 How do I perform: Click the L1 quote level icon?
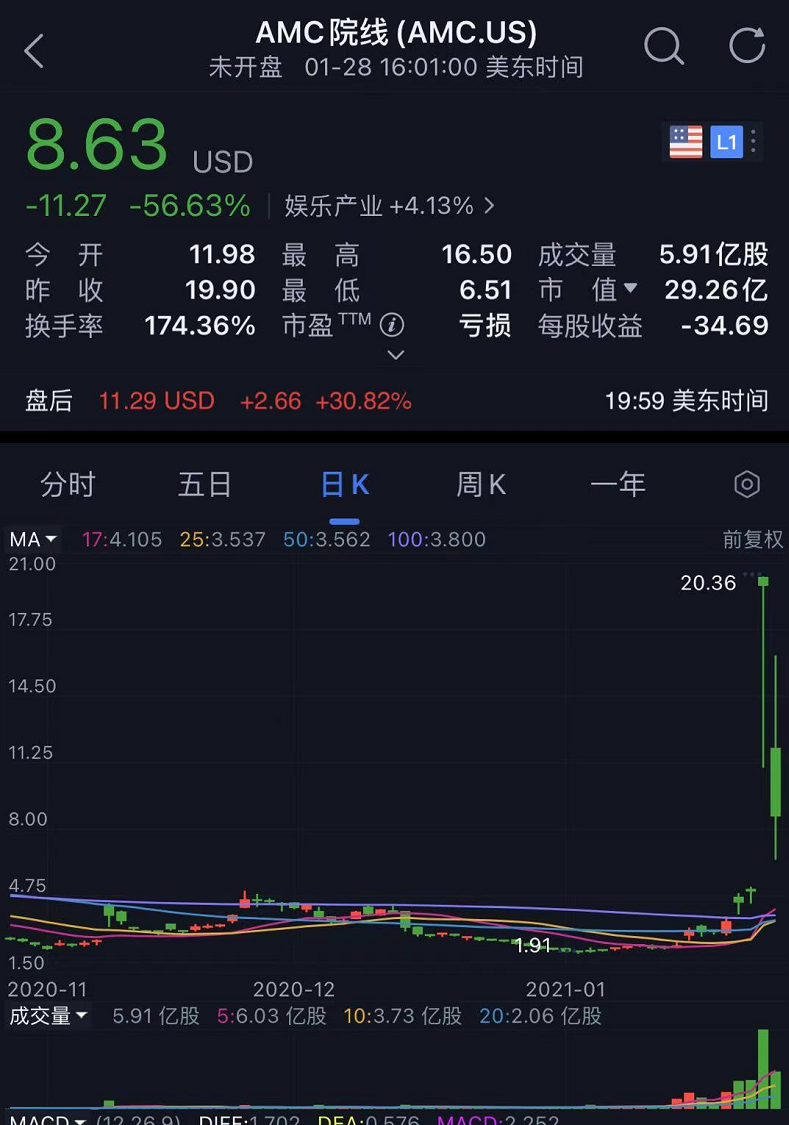click(727, 143)
